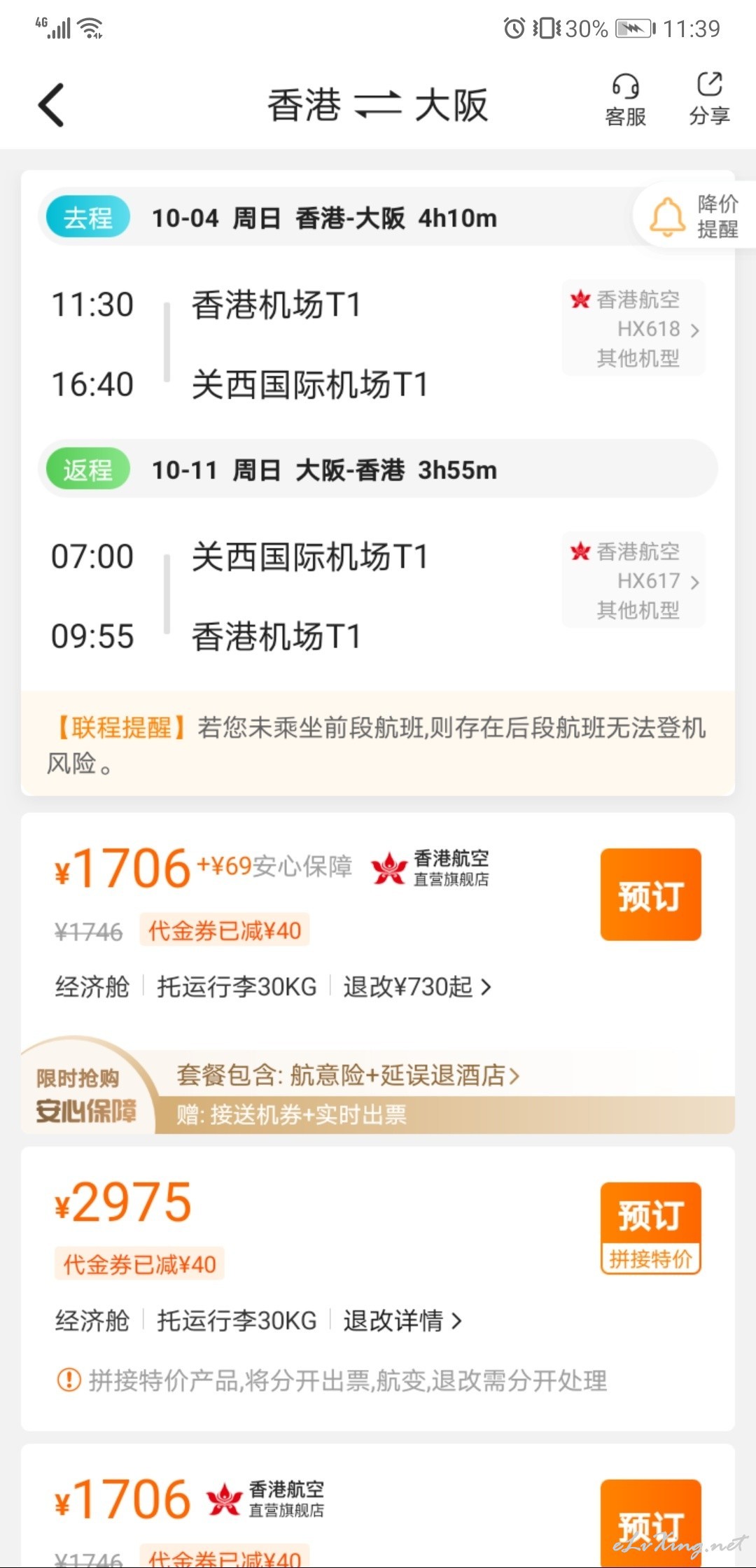The image size is (756, 1568).
Task: View details of flight HX617
Action: [x=634, y=580]
